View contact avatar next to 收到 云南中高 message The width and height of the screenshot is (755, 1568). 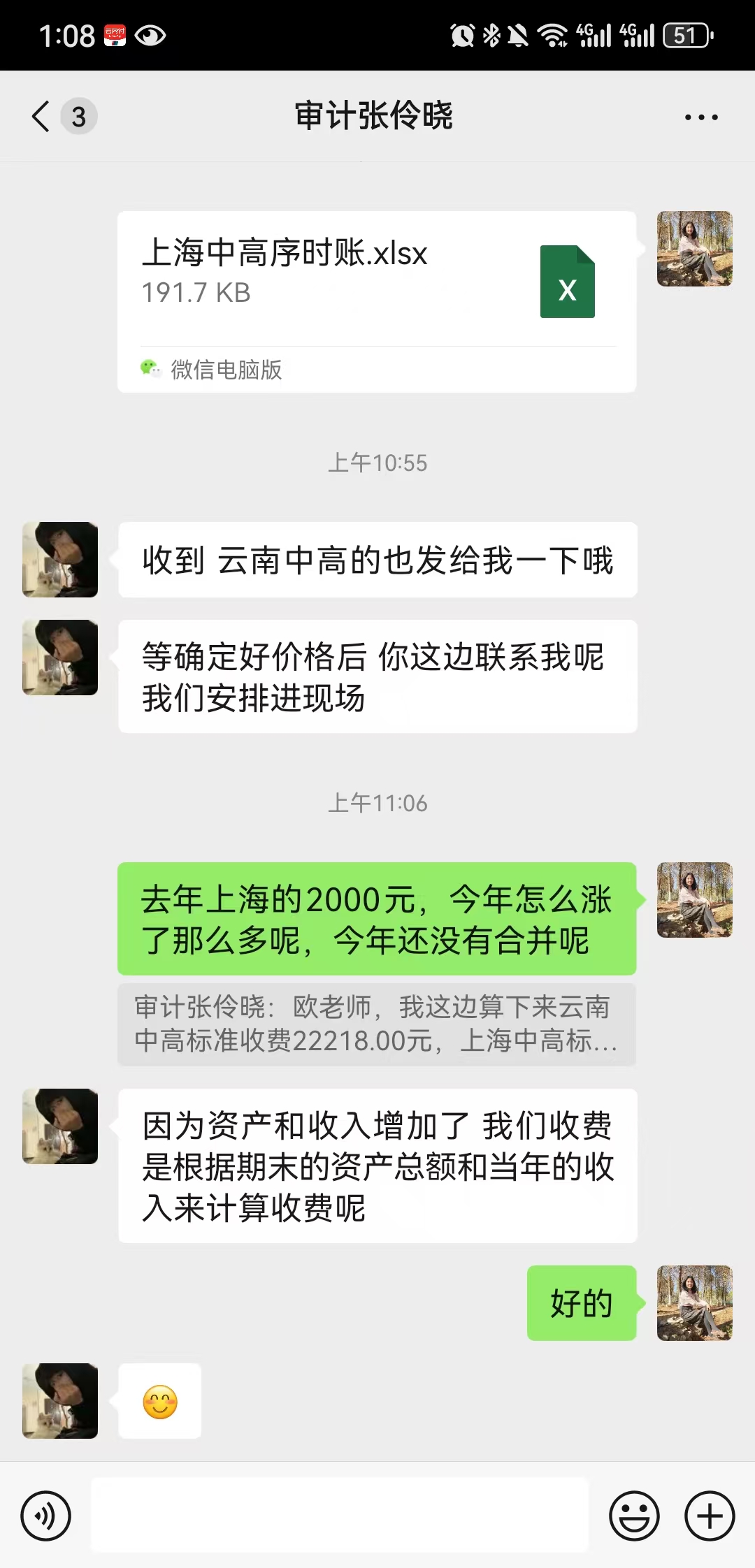point(60,559)
